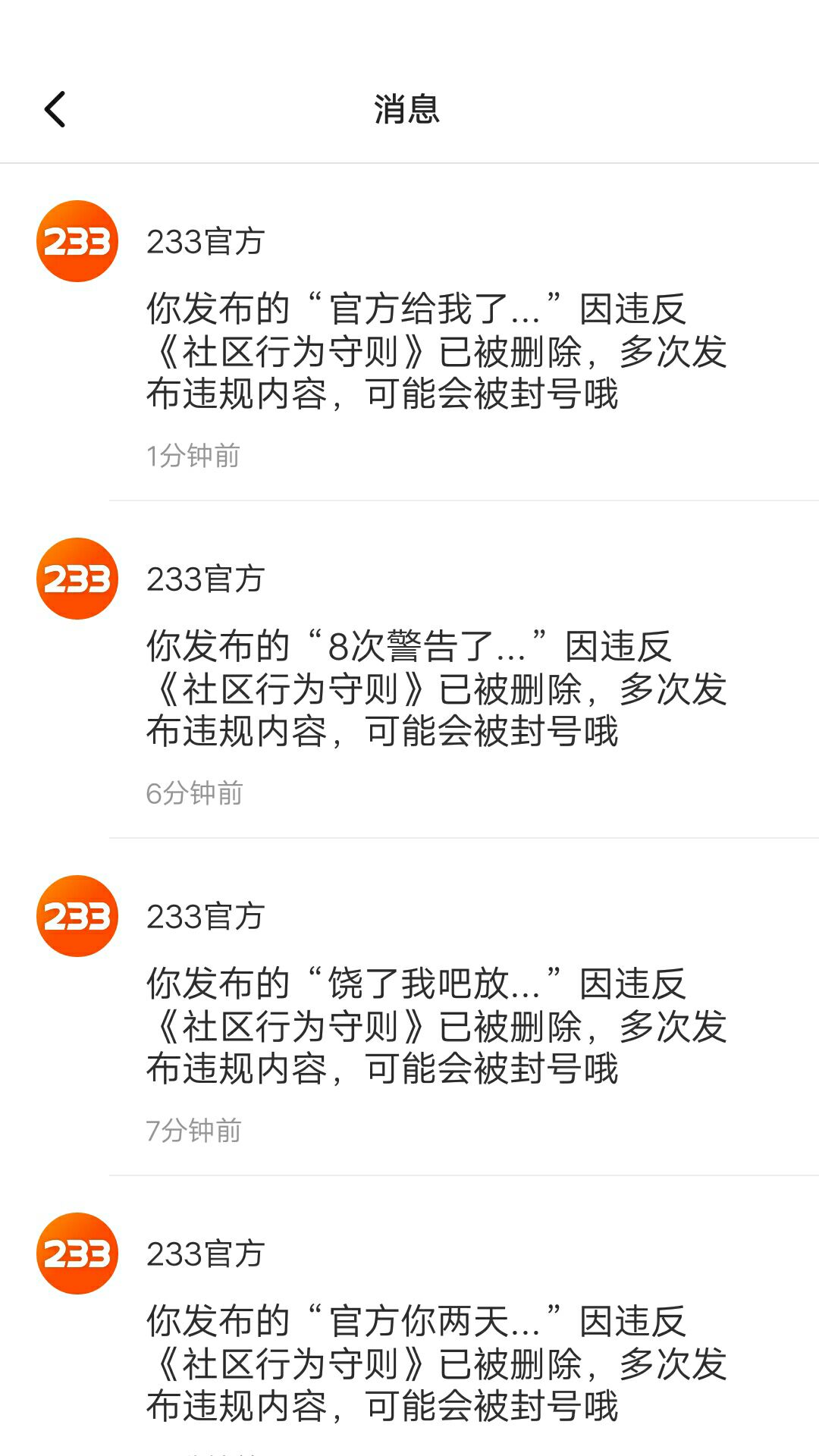Go back from the 消息 page
This screenshot has width=819, height=1456.
coord(55,109)
